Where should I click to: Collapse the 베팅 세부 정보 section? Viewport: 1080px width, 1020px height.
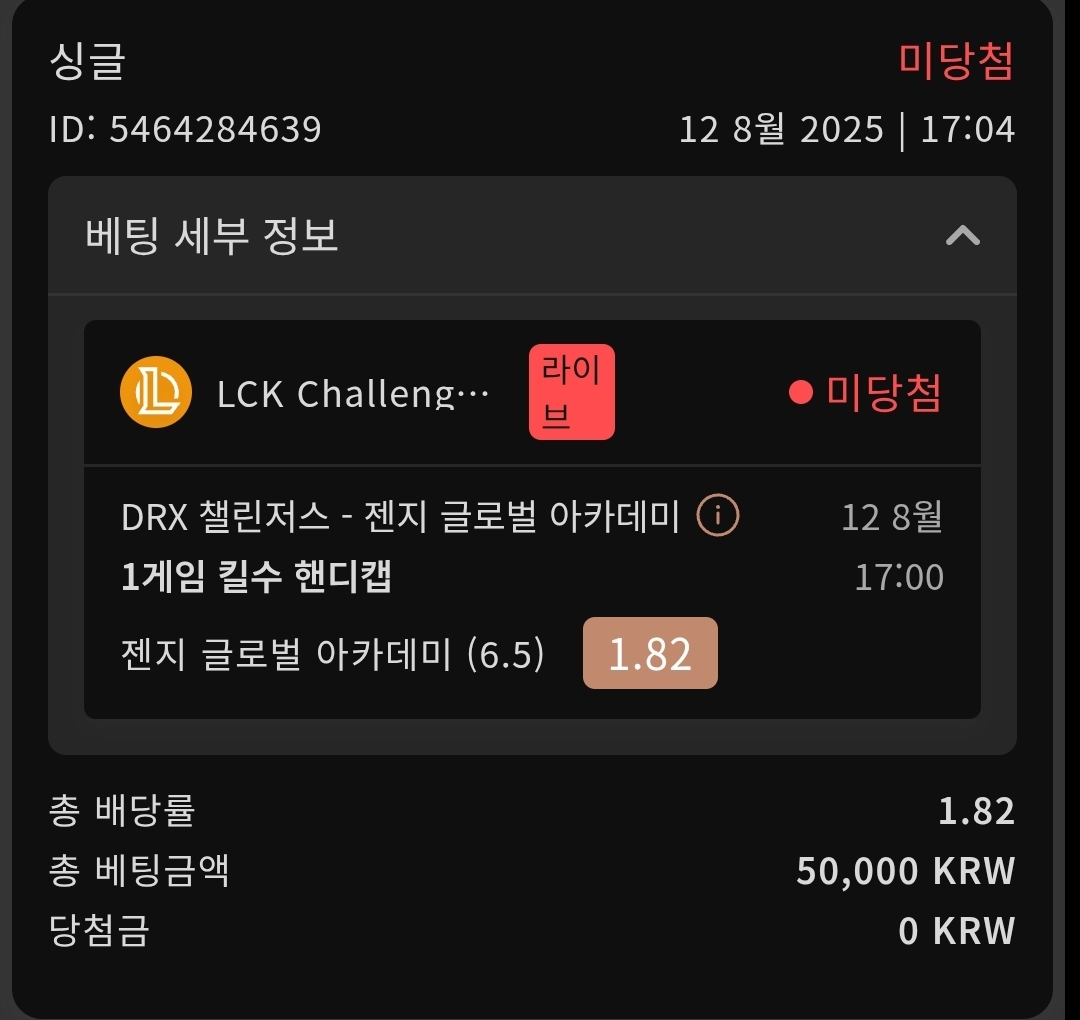coord(962,236)
